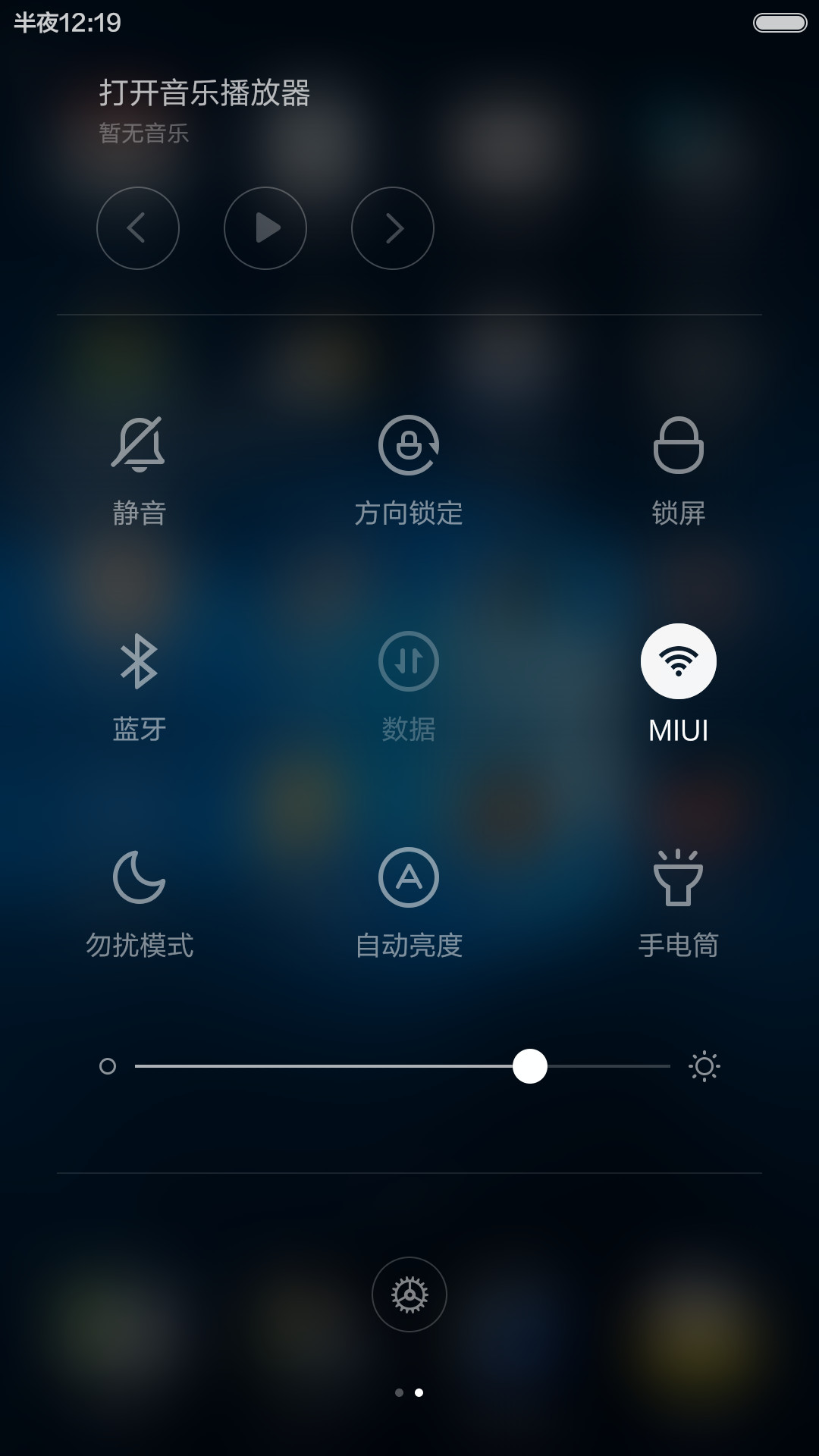Image resolution: width=819 pixels, height=1456 pixels.
Task: Skip to the next track
Action: point(393,228)
